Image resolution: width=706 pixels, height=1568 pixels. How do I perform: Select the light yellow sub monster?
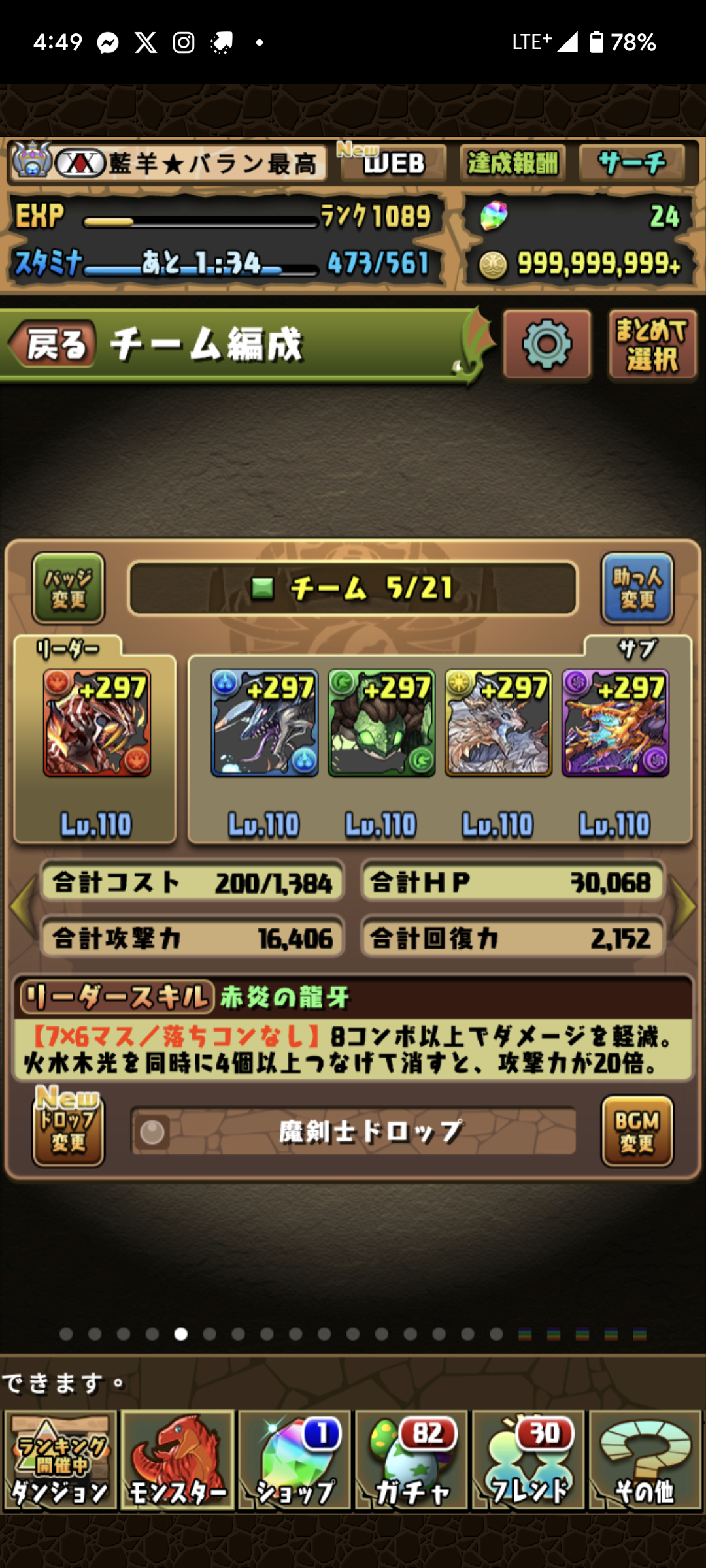[498, 723]
